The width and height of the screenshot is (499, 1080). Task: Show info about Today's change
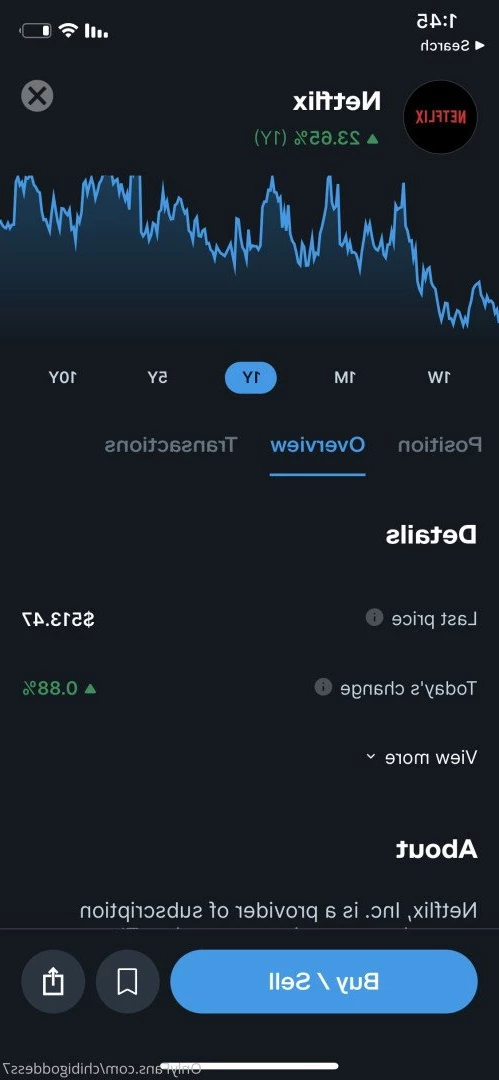pos(323,687)
